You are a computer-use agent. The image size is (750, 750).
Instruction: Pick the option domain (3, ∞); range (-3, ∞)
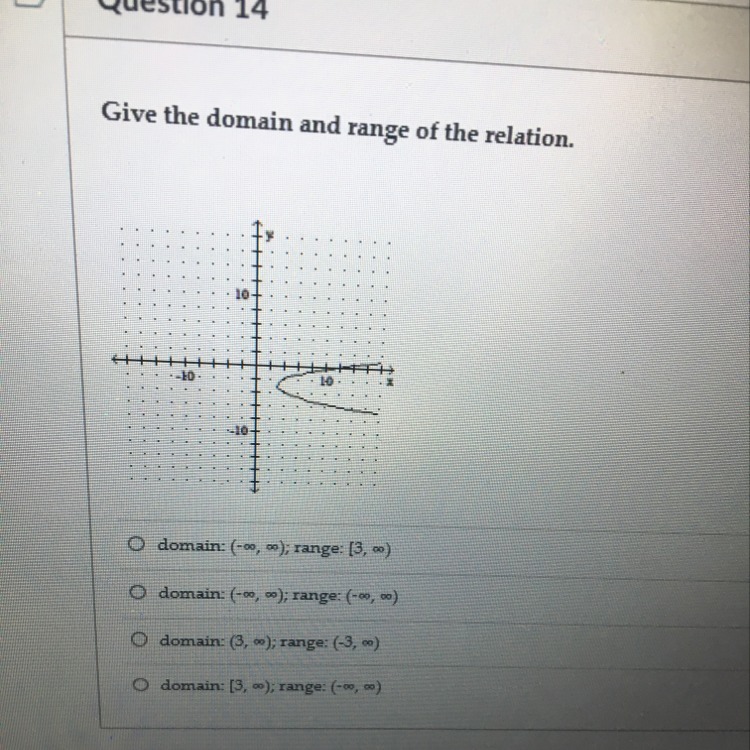(x=142, y=638)
